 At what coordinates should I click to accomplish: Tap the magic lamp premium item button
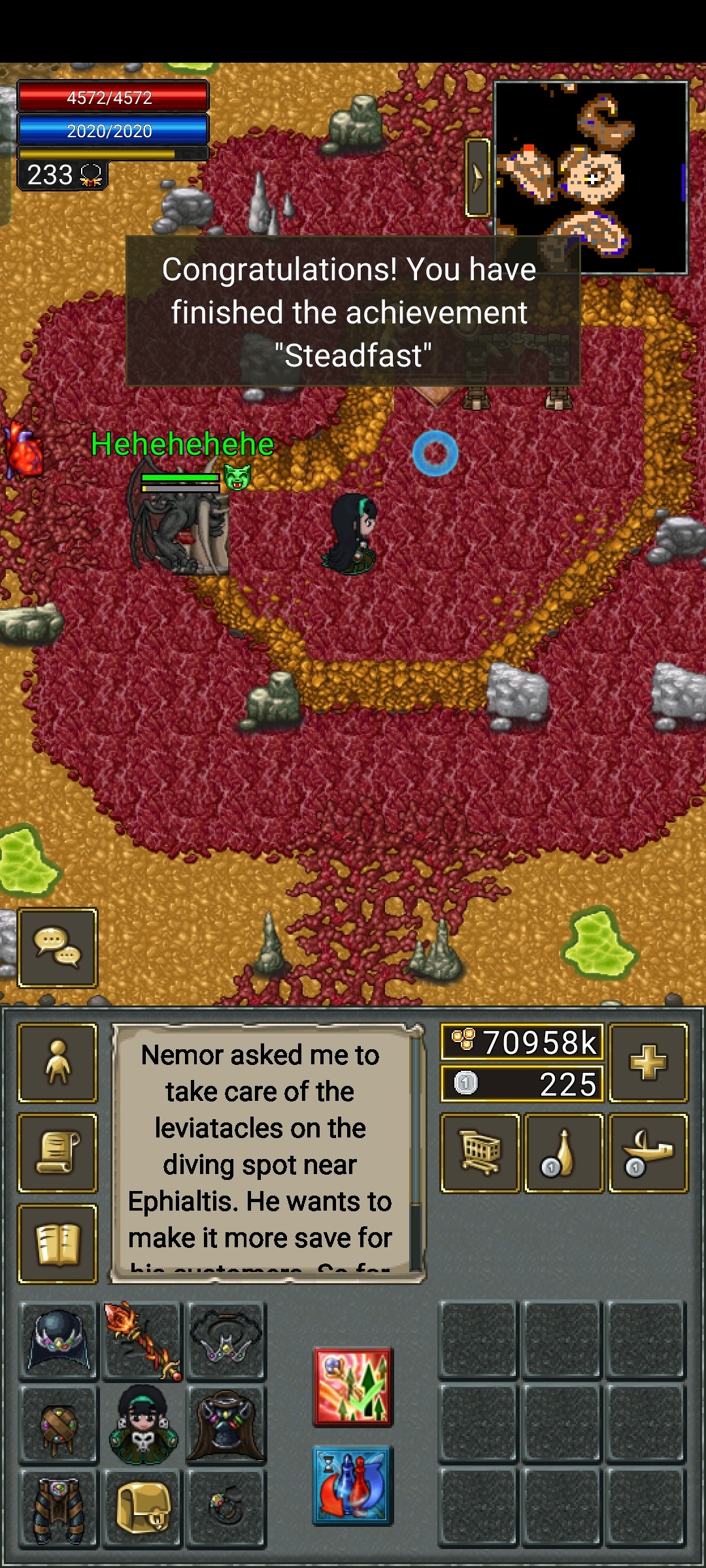pyautogui.click(x=648, y=1153)
